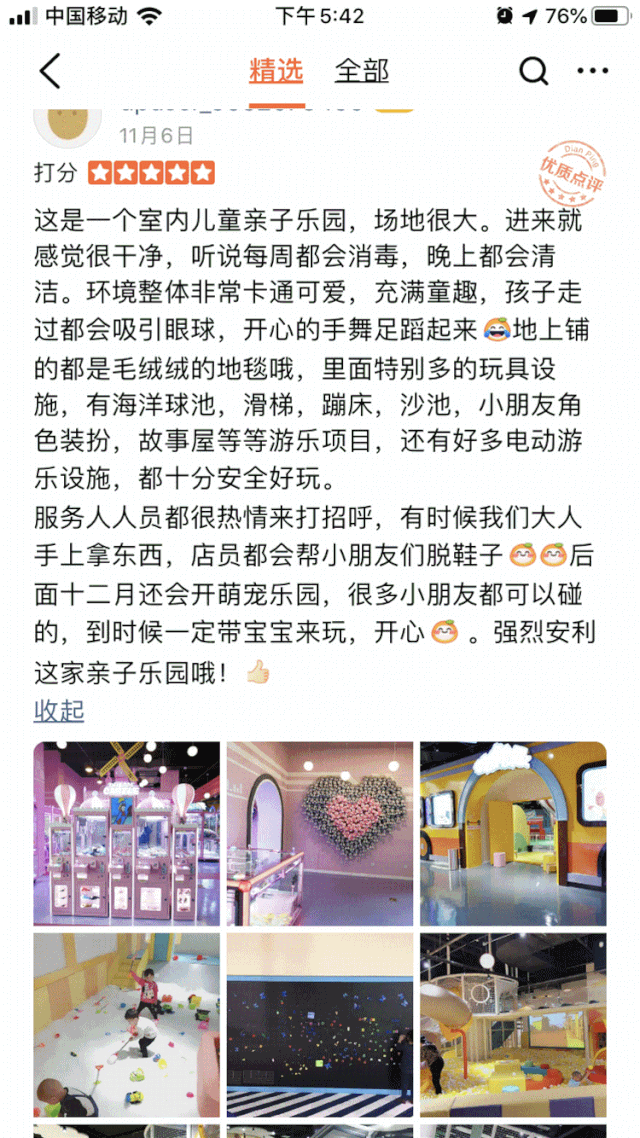The image size is (640, 1138).
Task: Switch to the 精选 tab
Action: (x=276, y=71)
